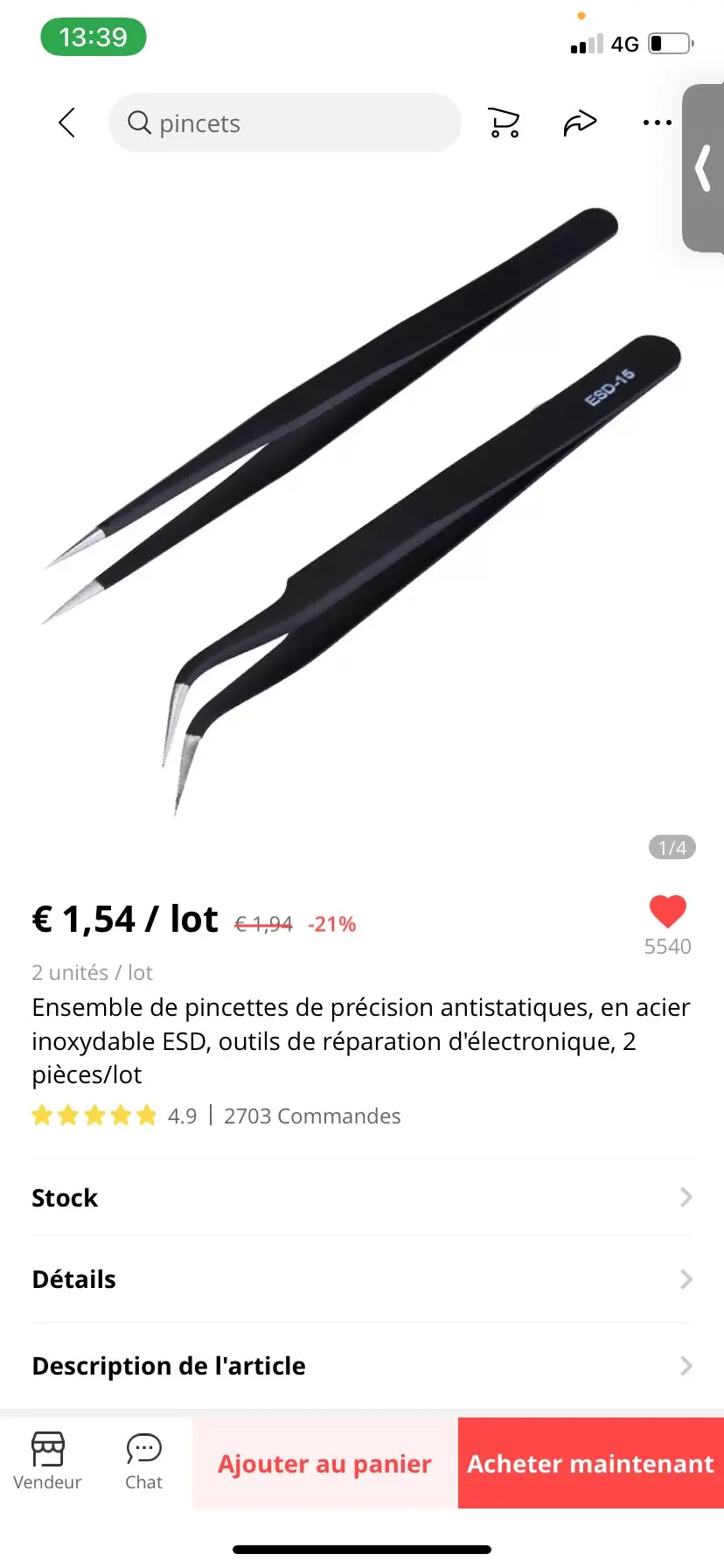This screenshot has height=1568, width=724.
Task: Tap Acheter maintenant
Action: point(590,1464)
